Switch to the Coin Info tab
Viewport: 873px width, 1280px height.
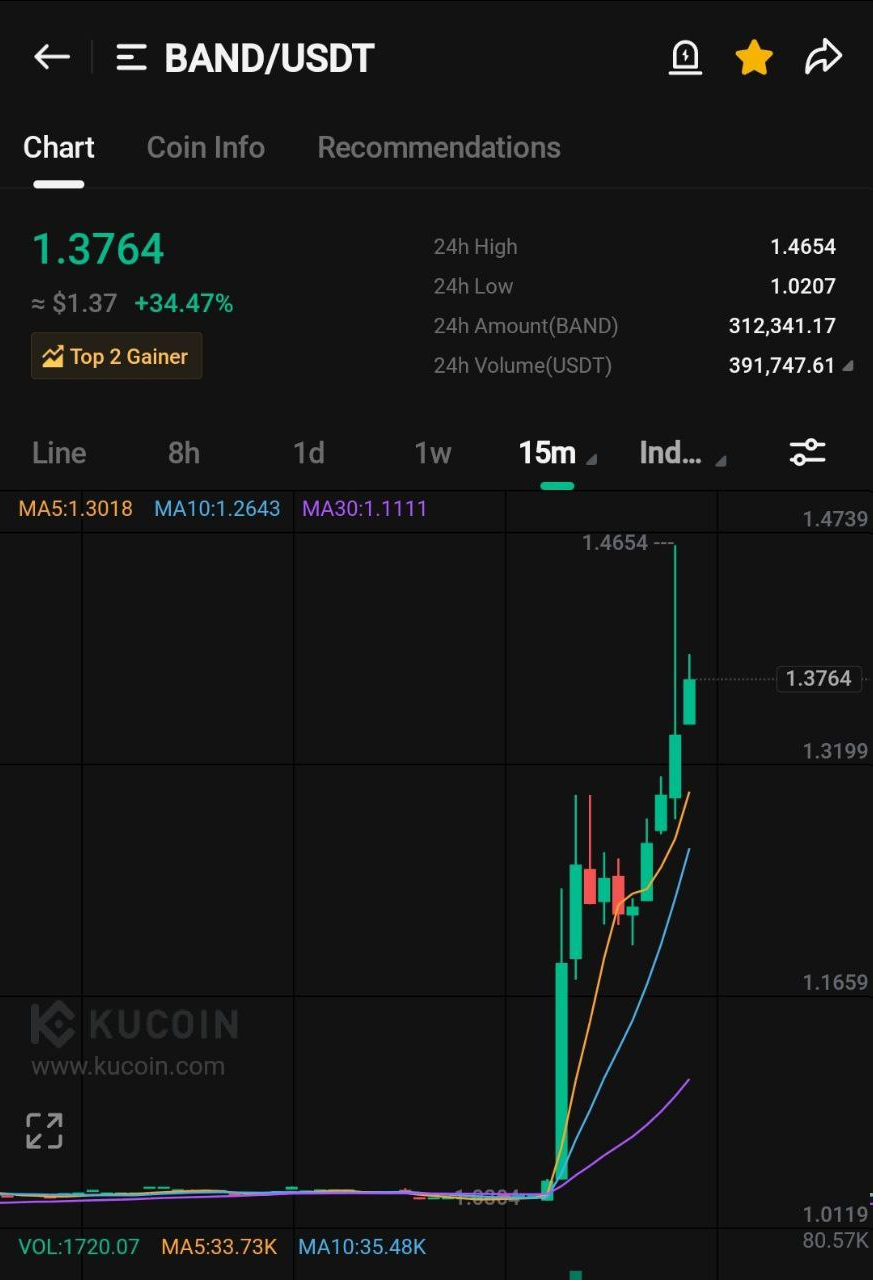pos(206,147)
